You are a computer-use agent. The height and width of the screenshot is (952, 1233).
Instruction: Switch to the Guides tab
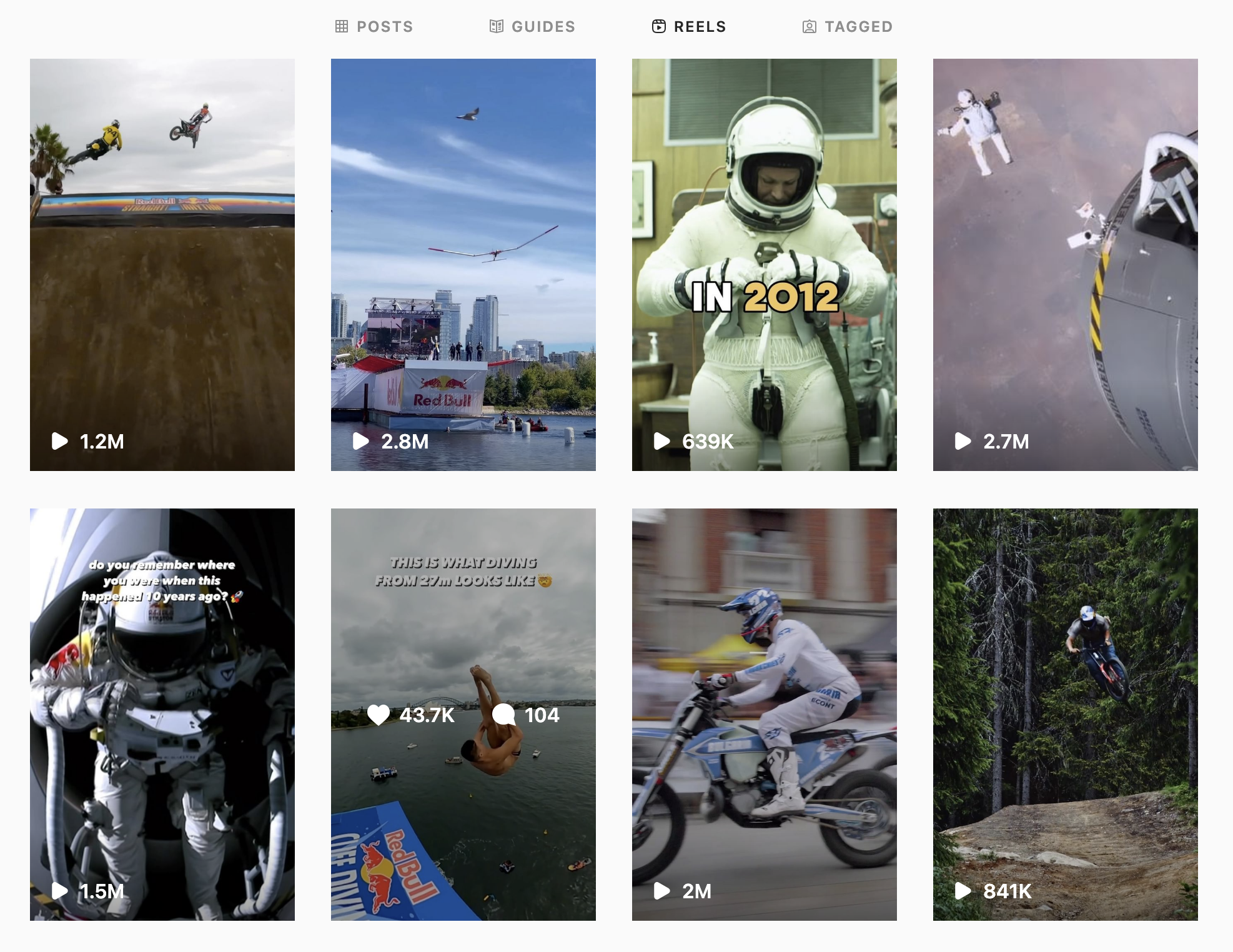coord(532,26)
